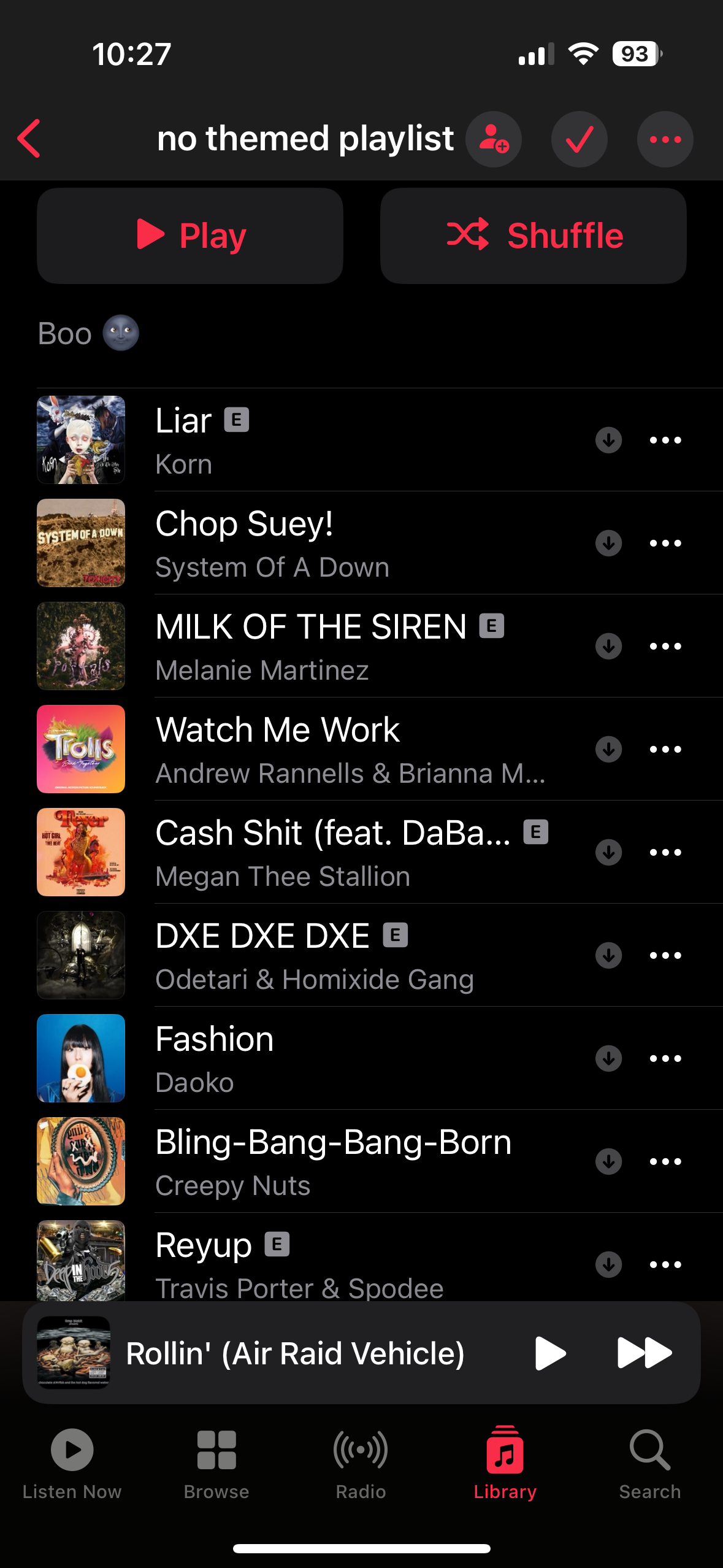
Task: Go to the Radio tab
Action: coord(361,1463)
